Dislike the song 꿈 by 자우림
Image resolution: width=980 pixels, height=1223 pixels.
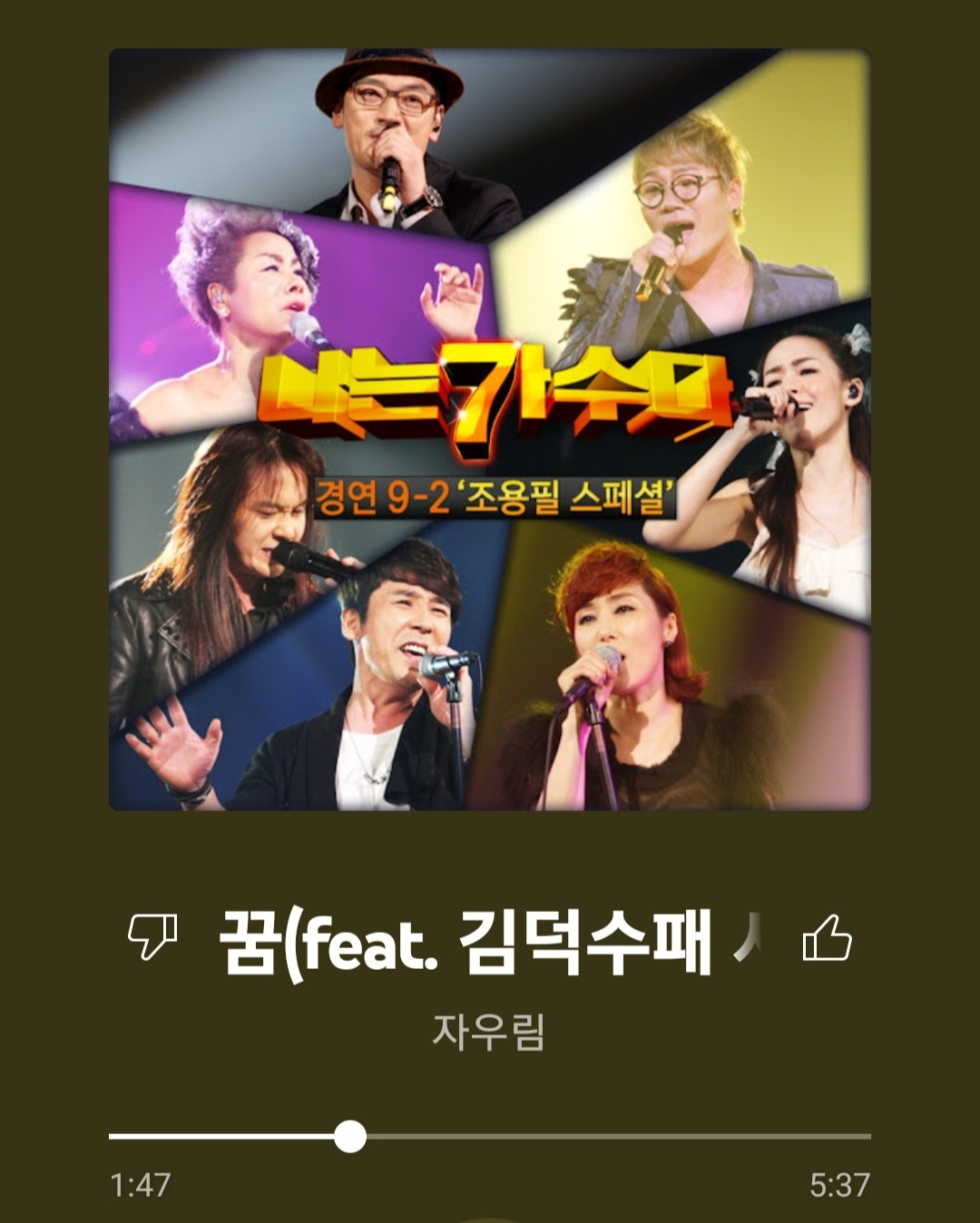(x=152, y=936)
